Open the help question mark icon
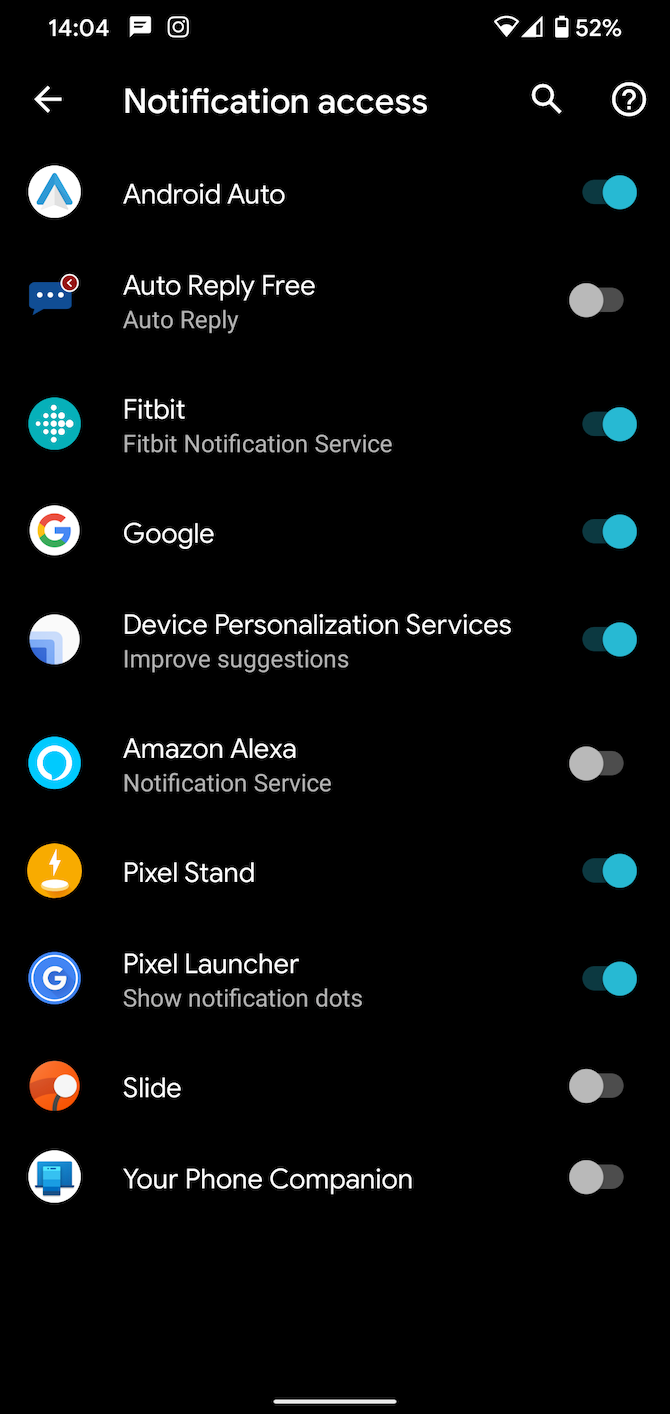 tap(629, 99)
